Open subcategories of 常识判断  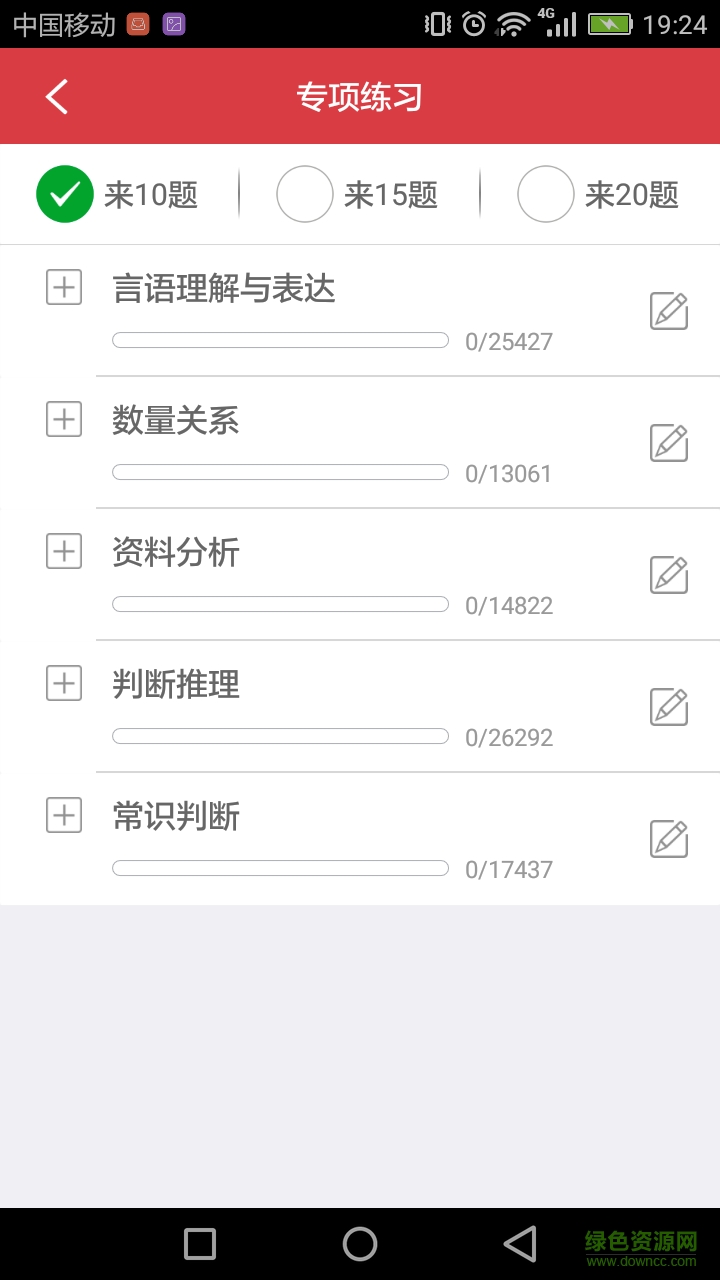(x=63, y=816)
